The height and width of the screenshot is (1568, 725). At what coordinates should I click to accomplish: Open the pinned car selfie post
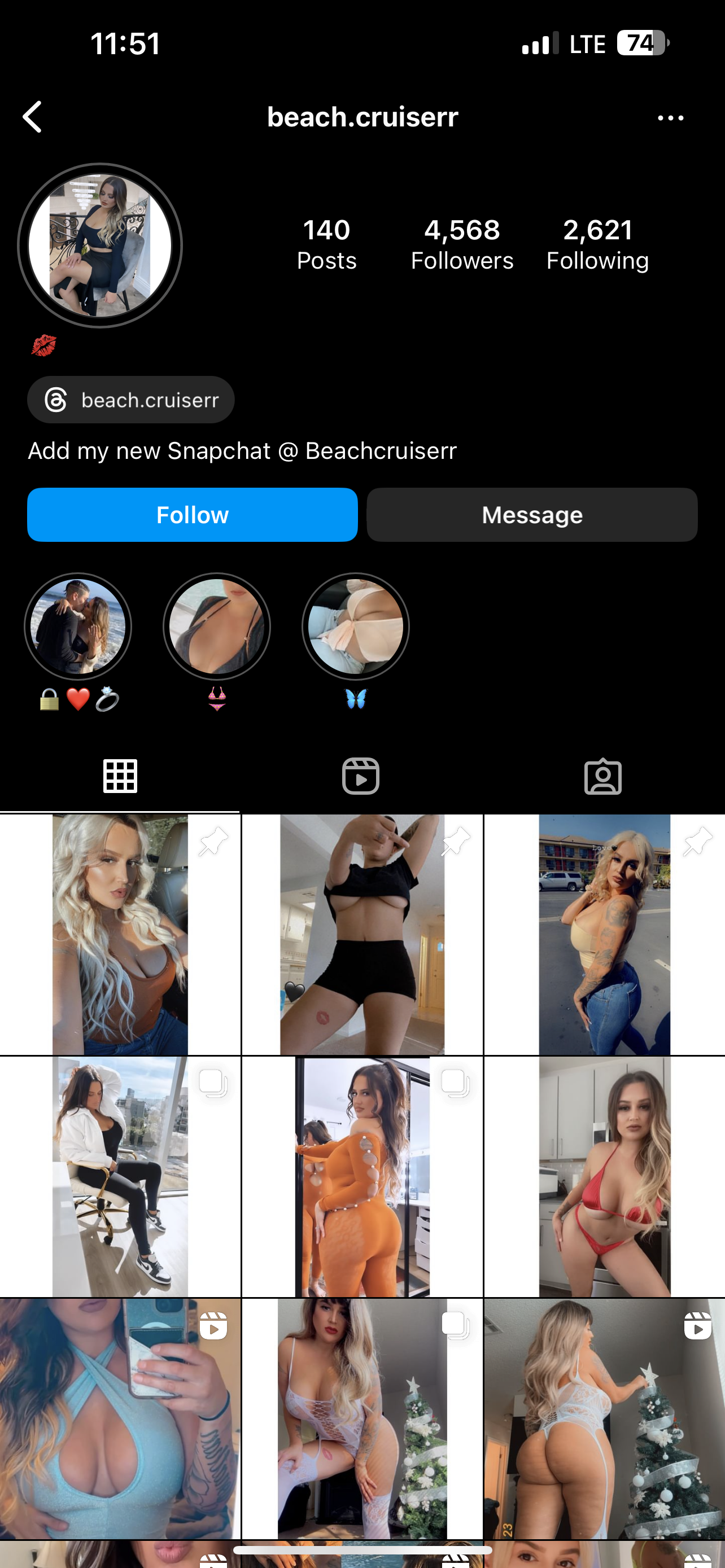[120, 934]
